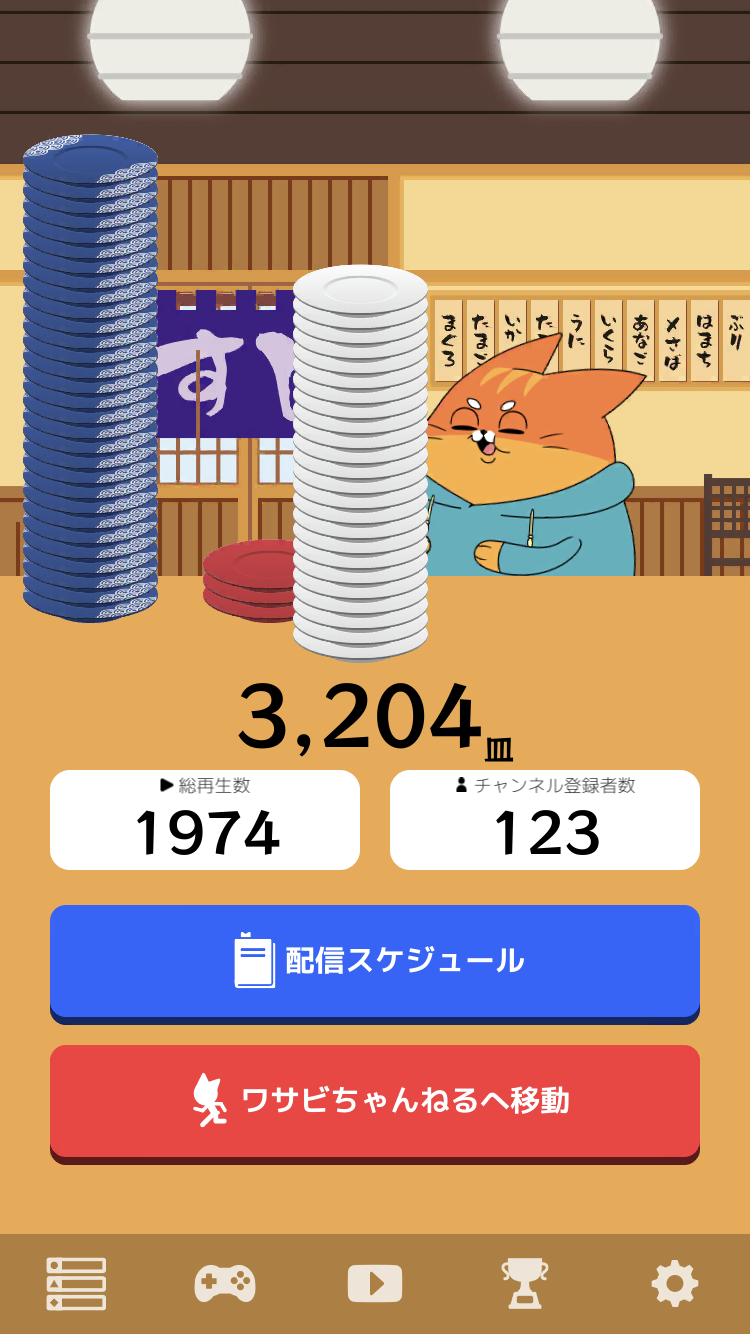Image resolution: width=750 pixels, height=1334 pixels.
Task: Switch to the game controller tab
Action: tap(225, 1283)
